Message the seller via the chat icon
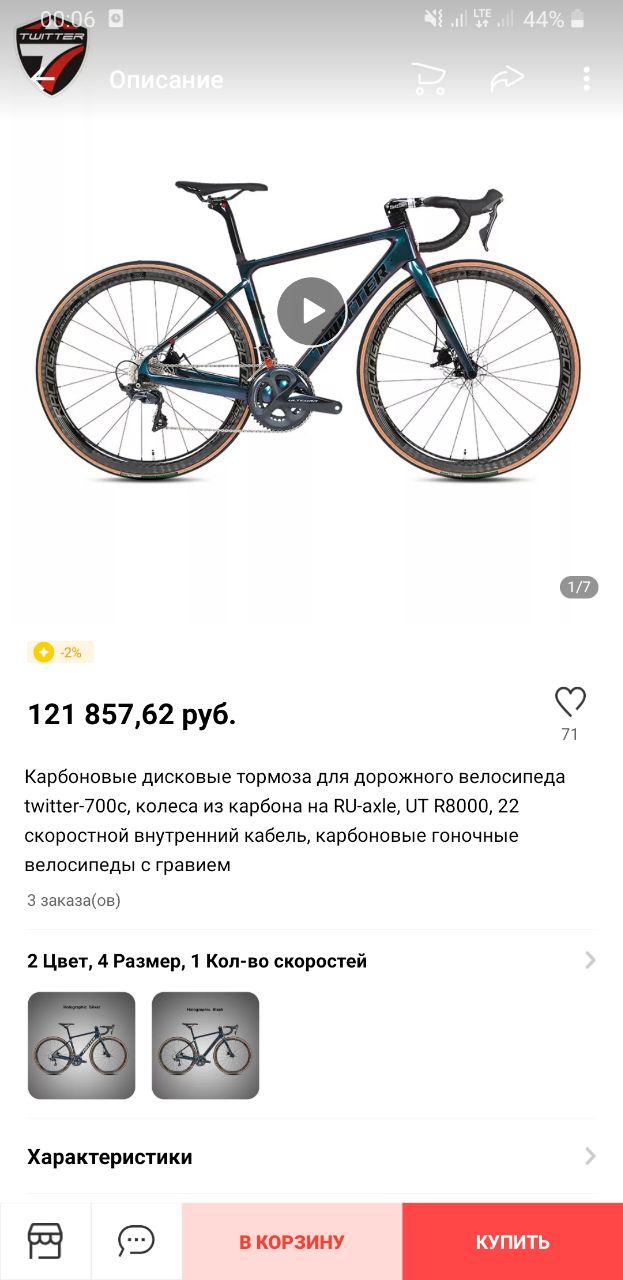Viewport: 623px width, 1280px height. click(136, 1241)
